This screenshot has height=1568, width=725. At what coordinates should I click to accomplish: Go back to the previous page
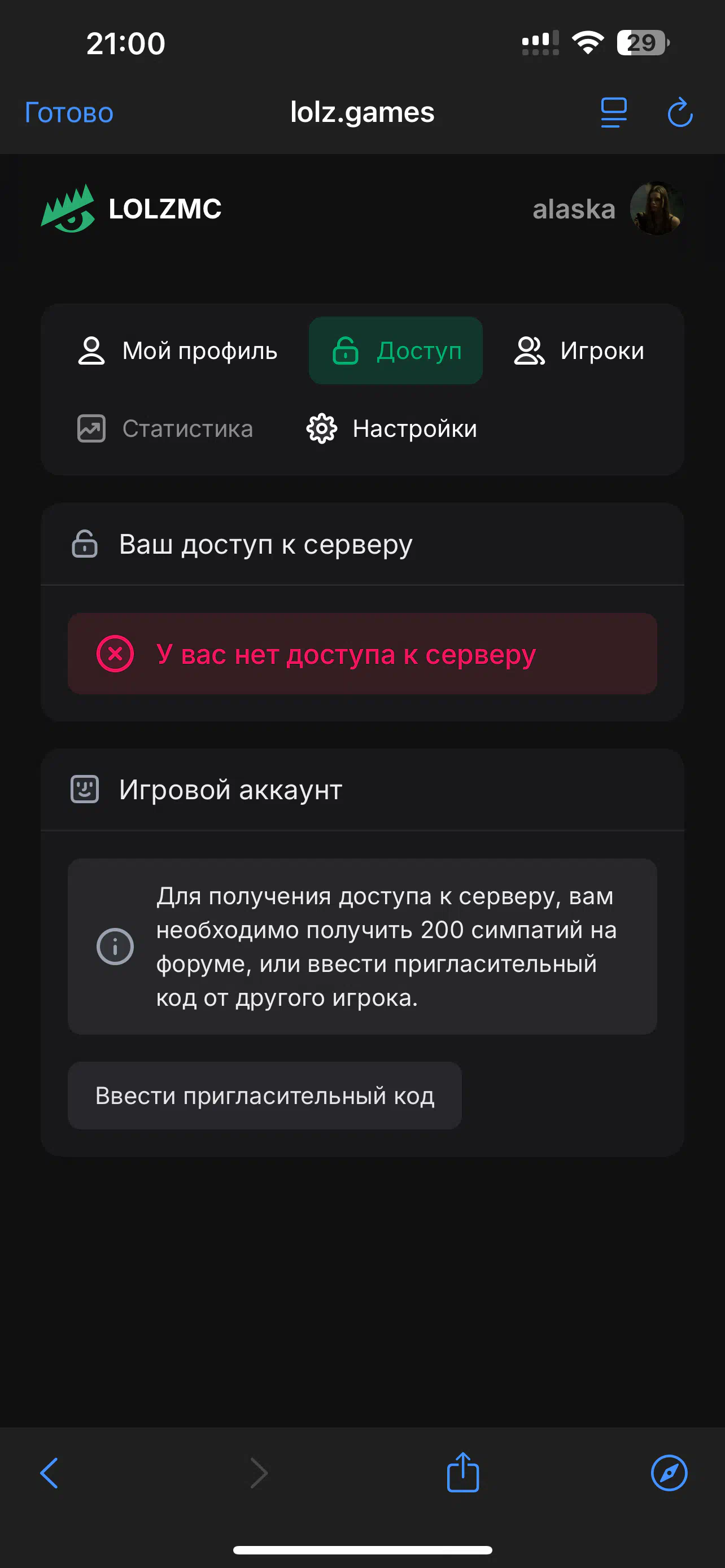coord(49,1473)
